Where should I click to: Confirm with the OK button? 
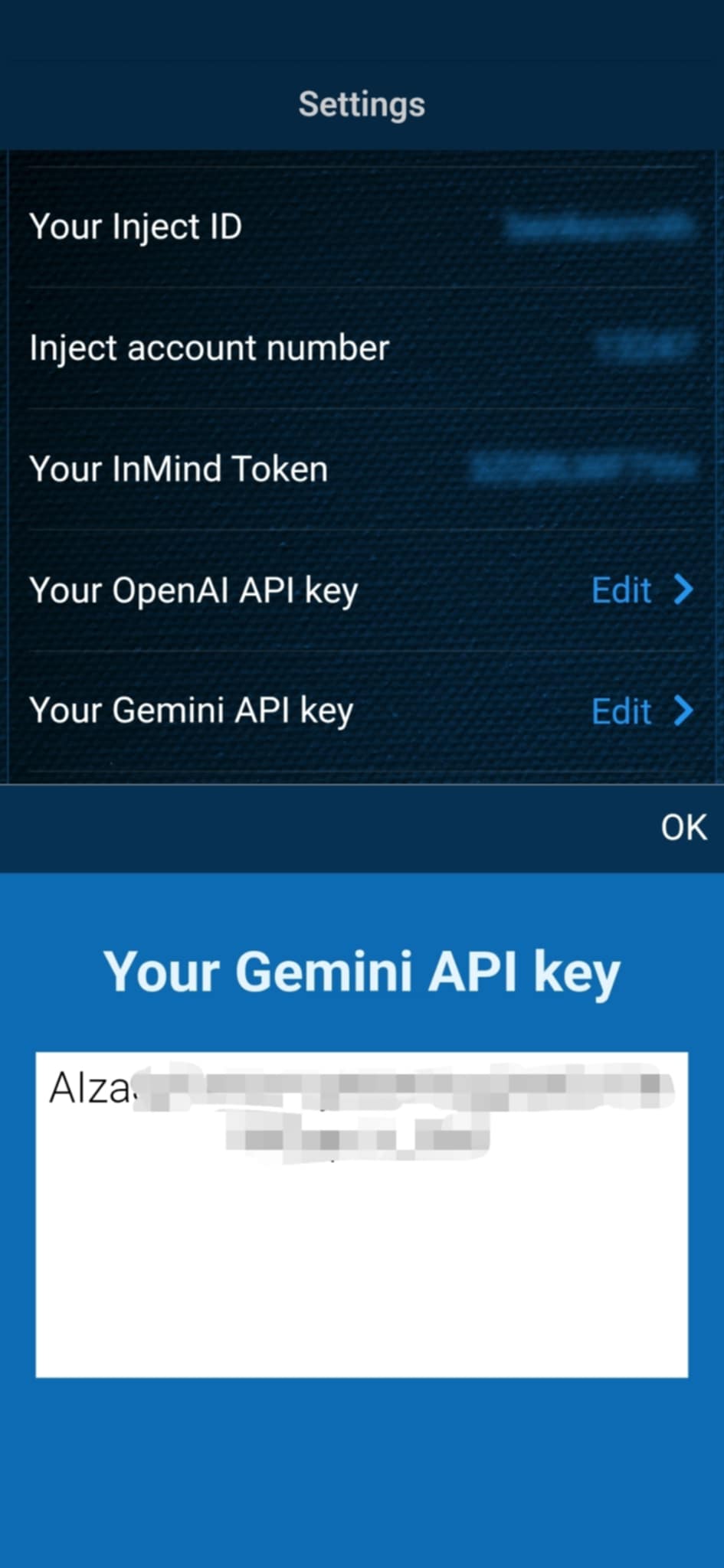(683, 828)
